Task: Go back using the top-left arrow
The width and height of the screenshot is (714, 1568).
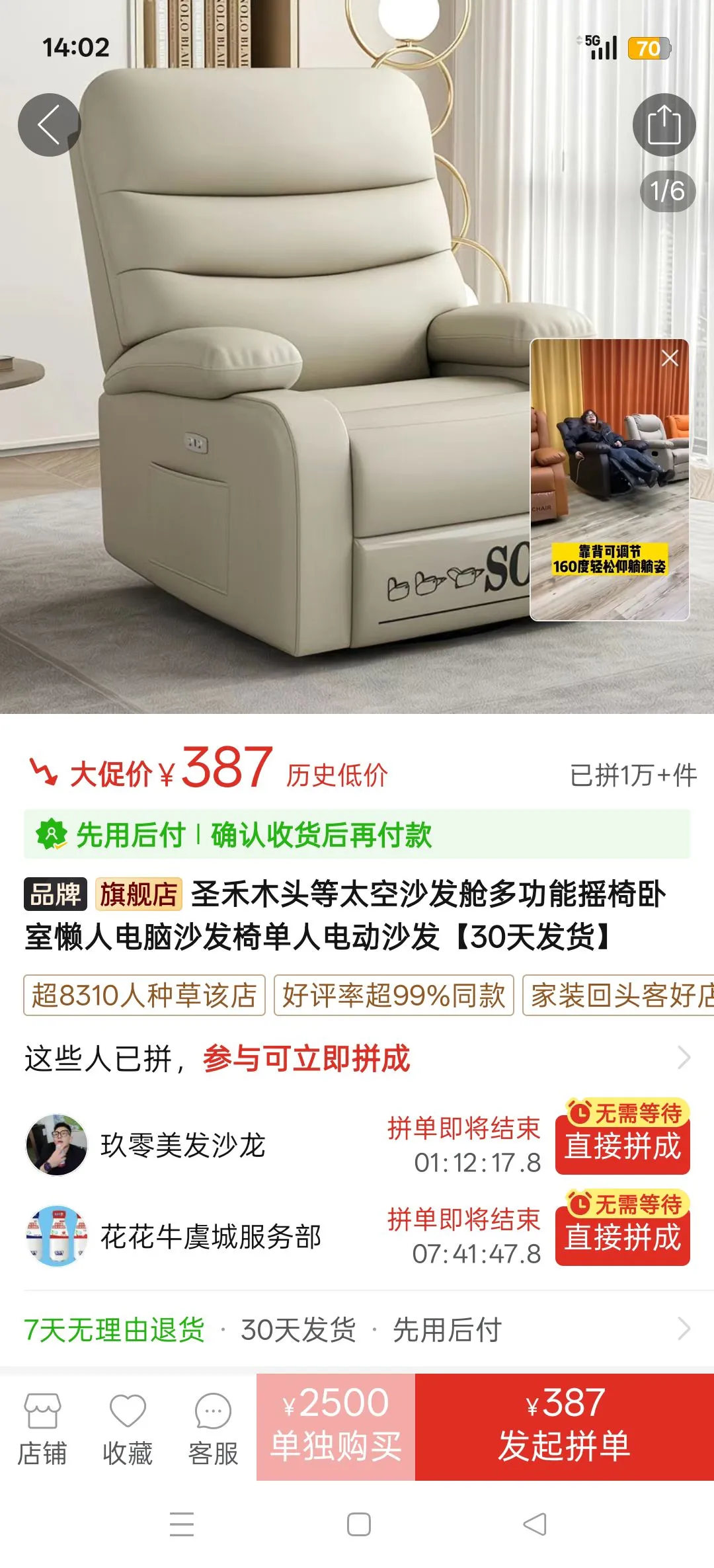Action: pyautogui.click(x=49, y=125)
